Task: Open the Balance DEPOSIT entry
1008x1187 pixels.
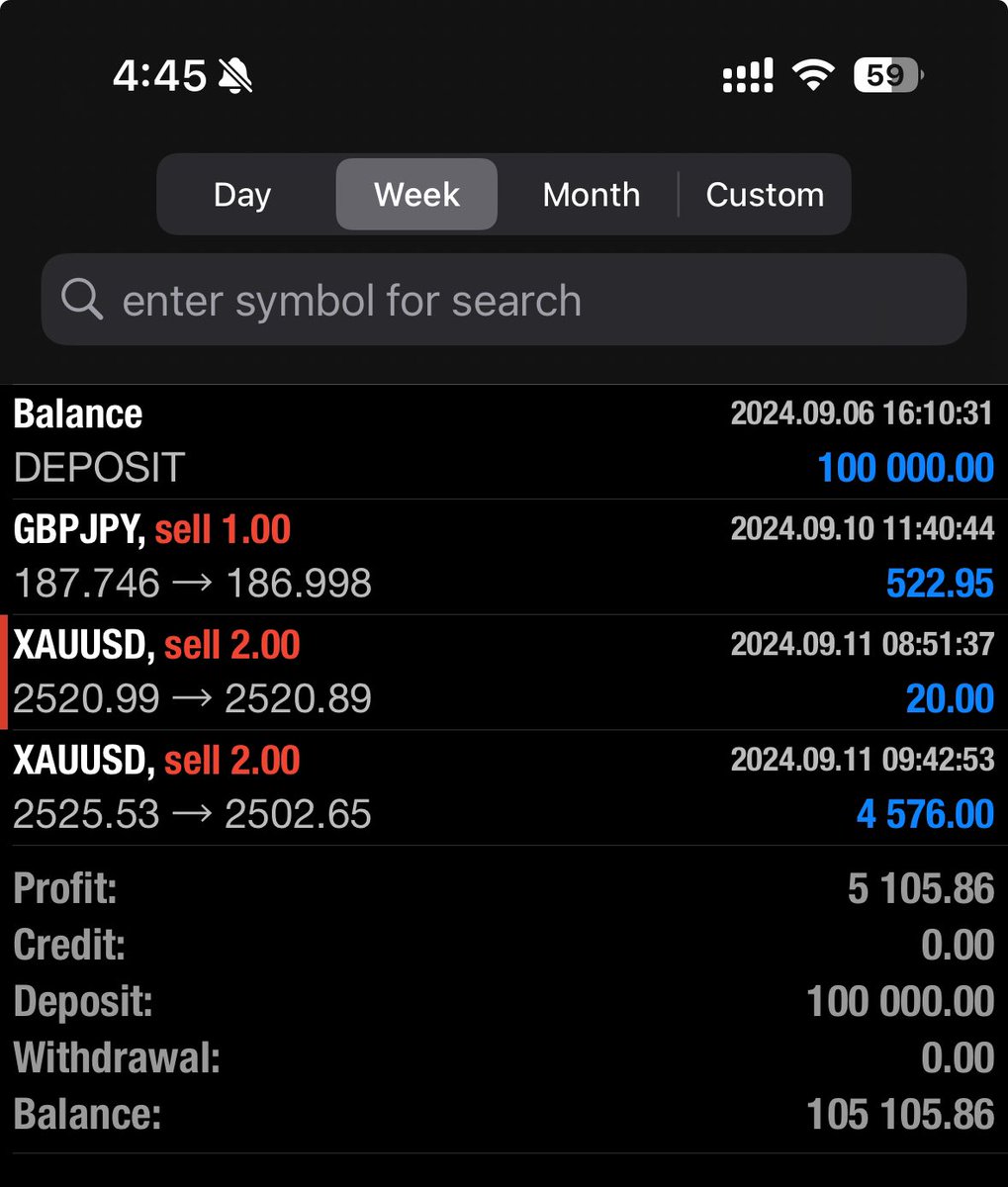Action: click(504, 441)
